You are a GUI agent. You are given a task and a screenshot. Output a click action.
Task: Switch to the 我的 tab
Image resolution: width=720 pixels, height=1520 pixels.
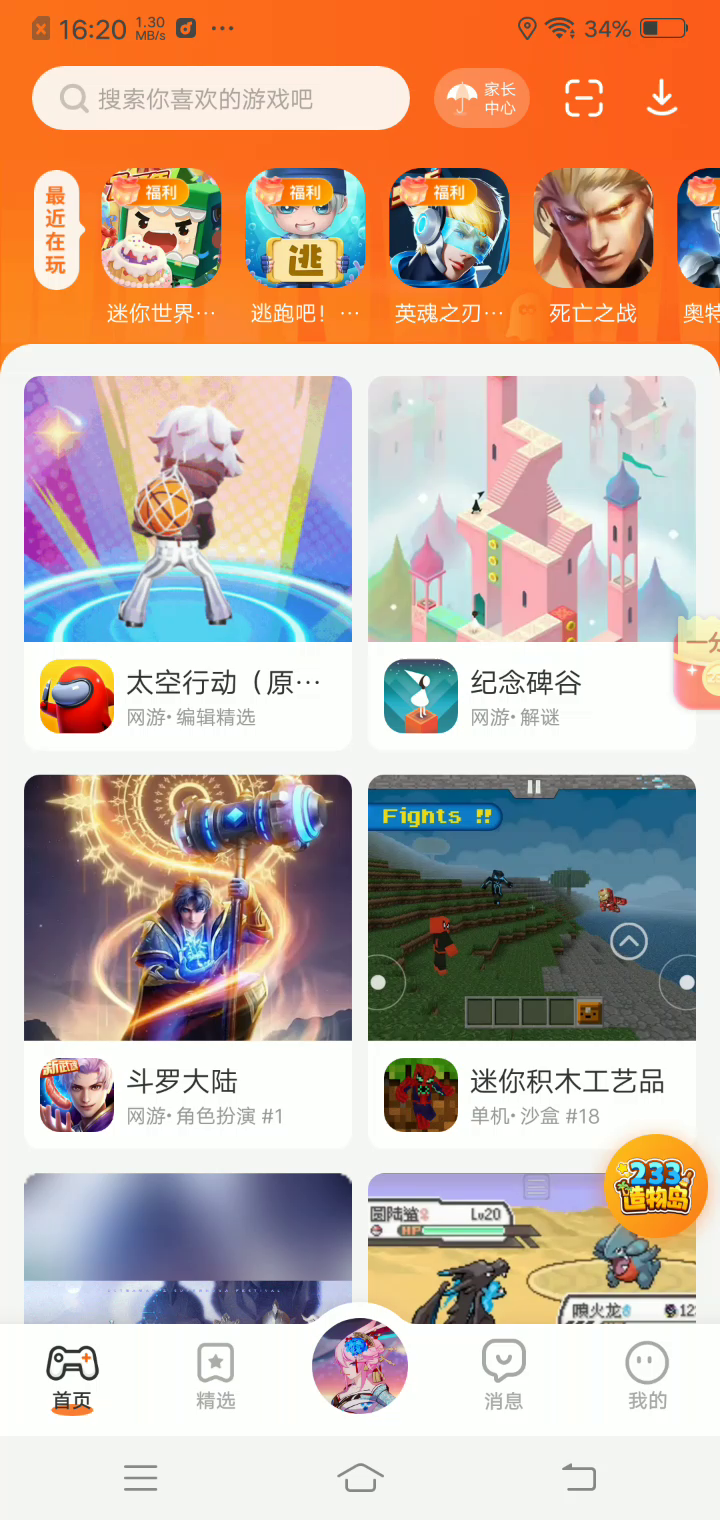tap(647, 1375)
